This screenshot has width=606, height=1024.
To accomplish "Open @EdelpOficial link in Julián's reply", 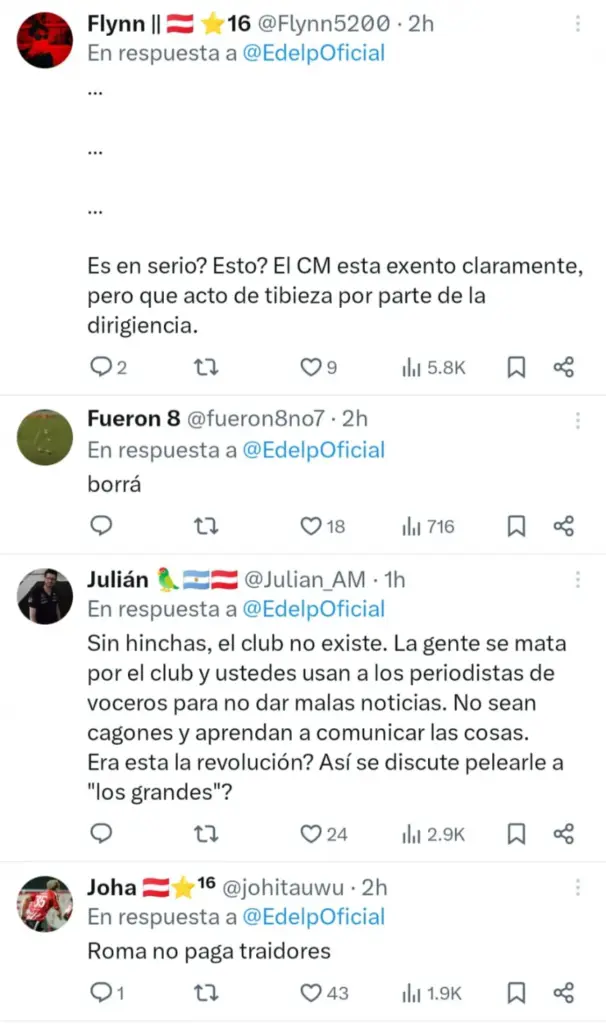I will click(314, 609).
